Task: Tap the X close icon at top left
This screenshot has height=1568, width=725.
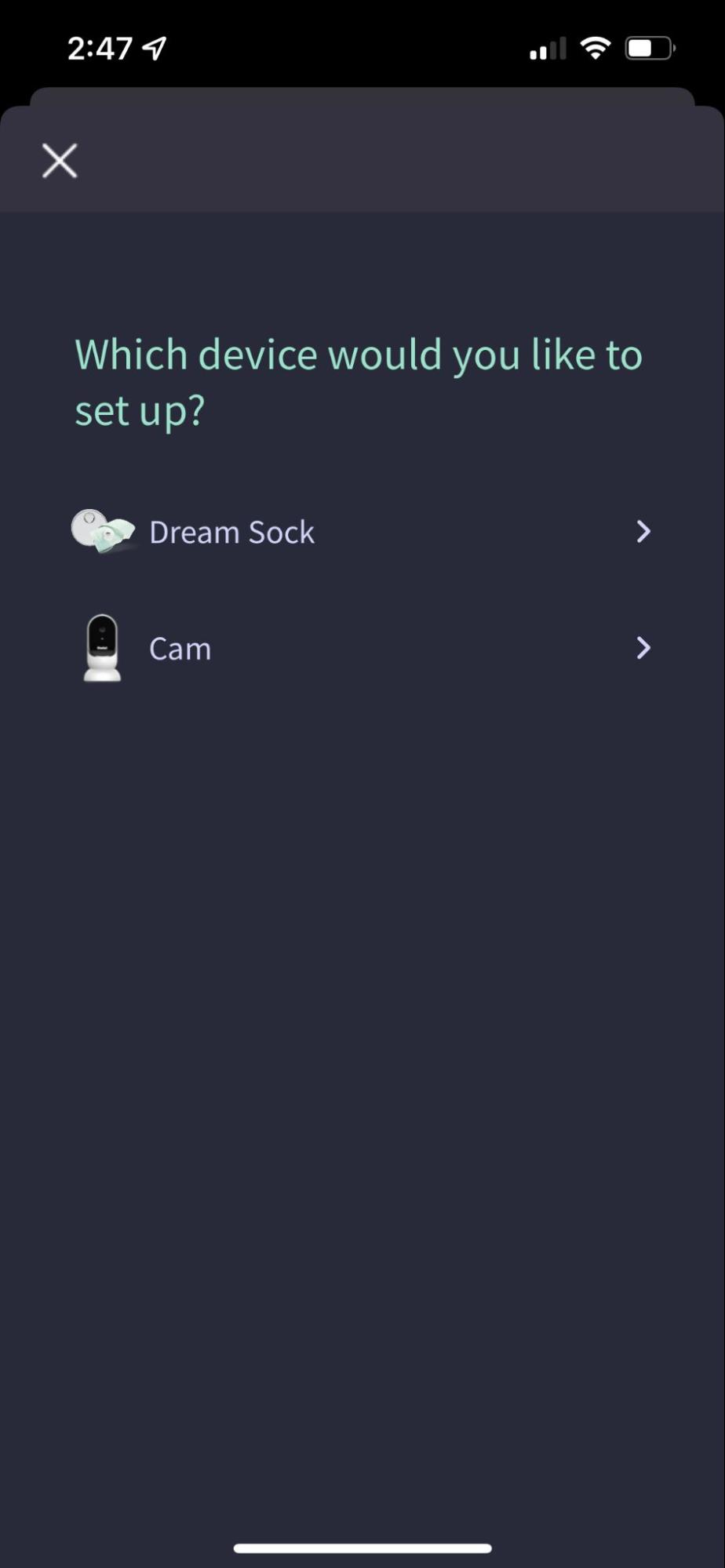Action: click(x=59, y=160)
